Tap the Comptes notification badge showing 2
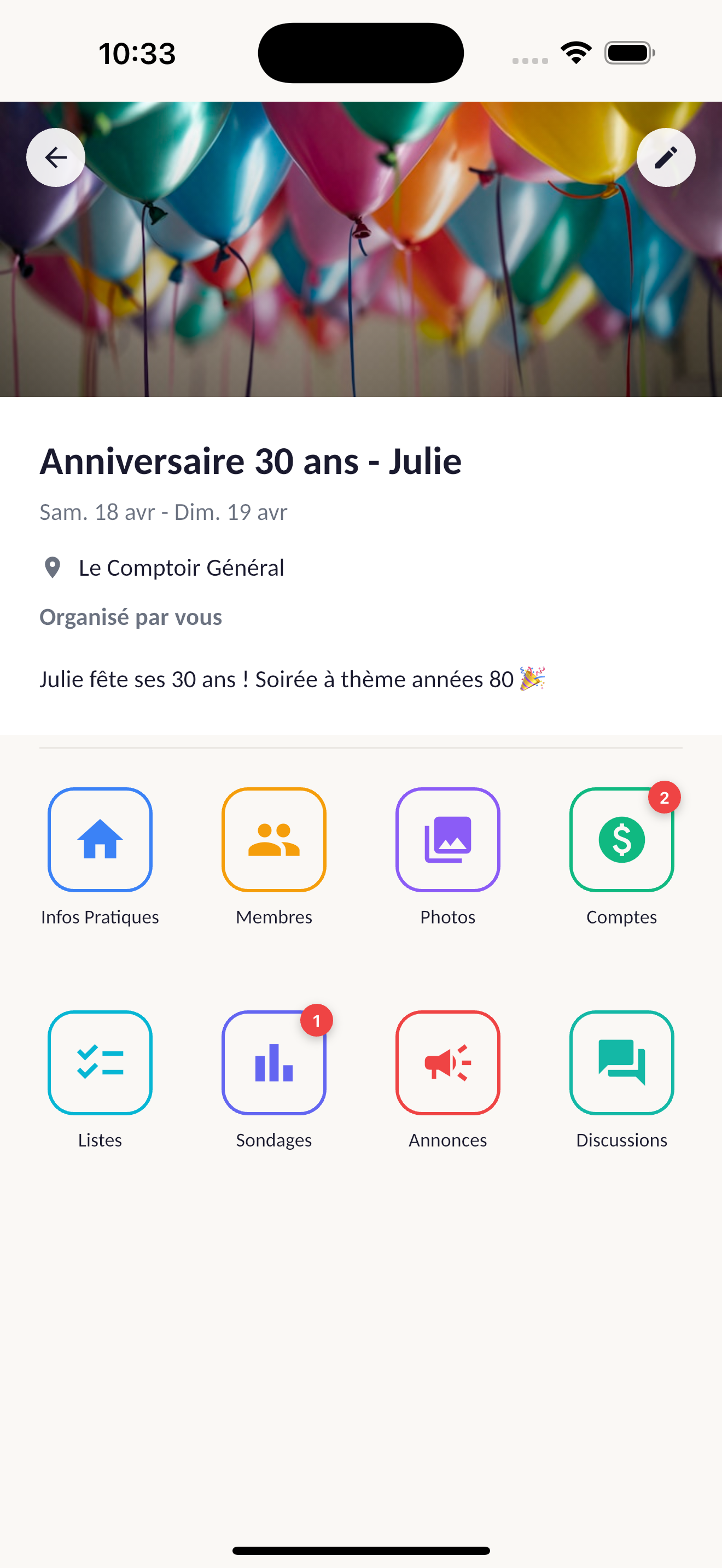 pos(665,798)
